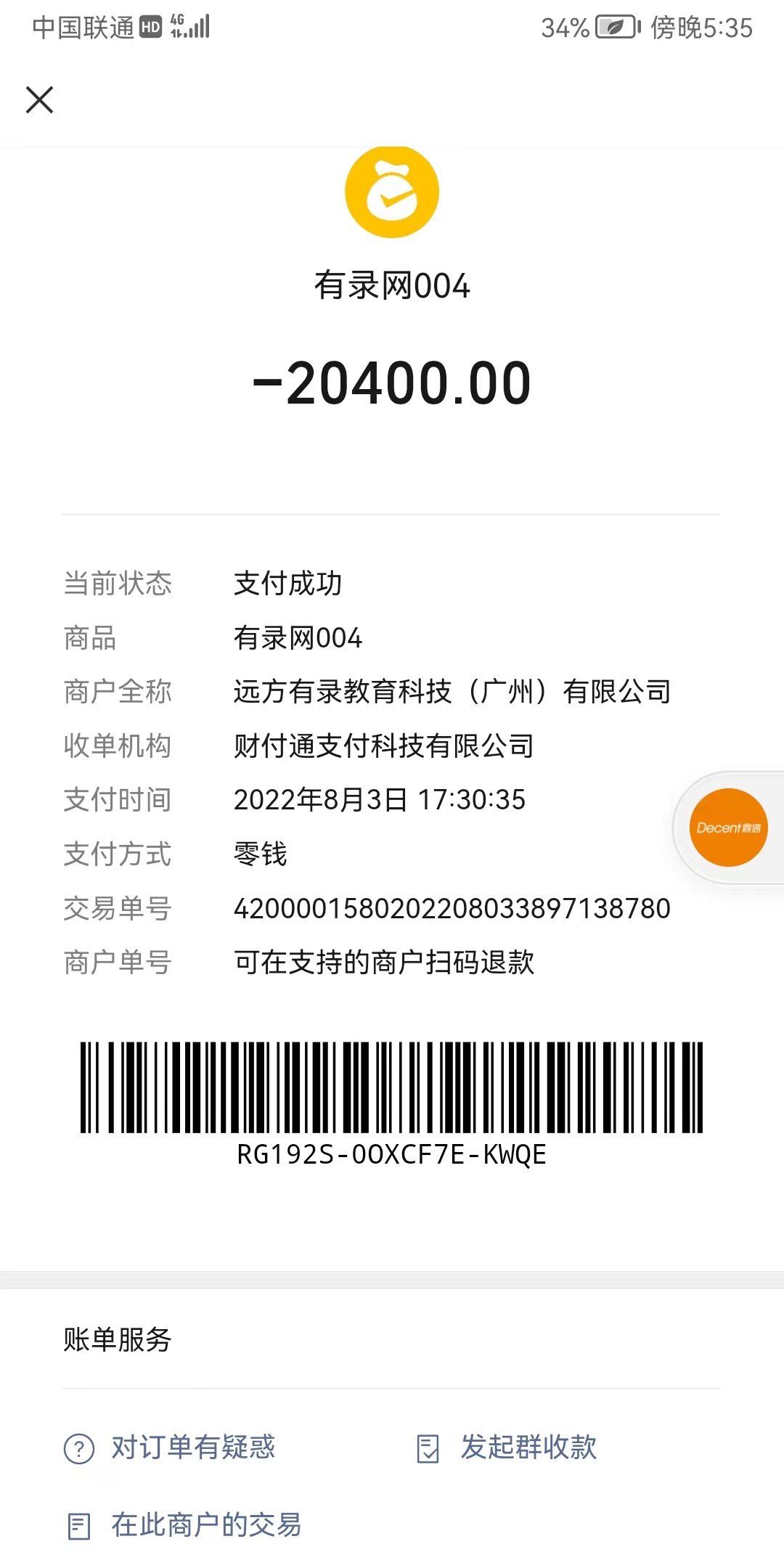Image resolution: width=784 pixels, height=1568 pixels.
Task: Tap the orange Decent floating button
Action: [728, 828]
